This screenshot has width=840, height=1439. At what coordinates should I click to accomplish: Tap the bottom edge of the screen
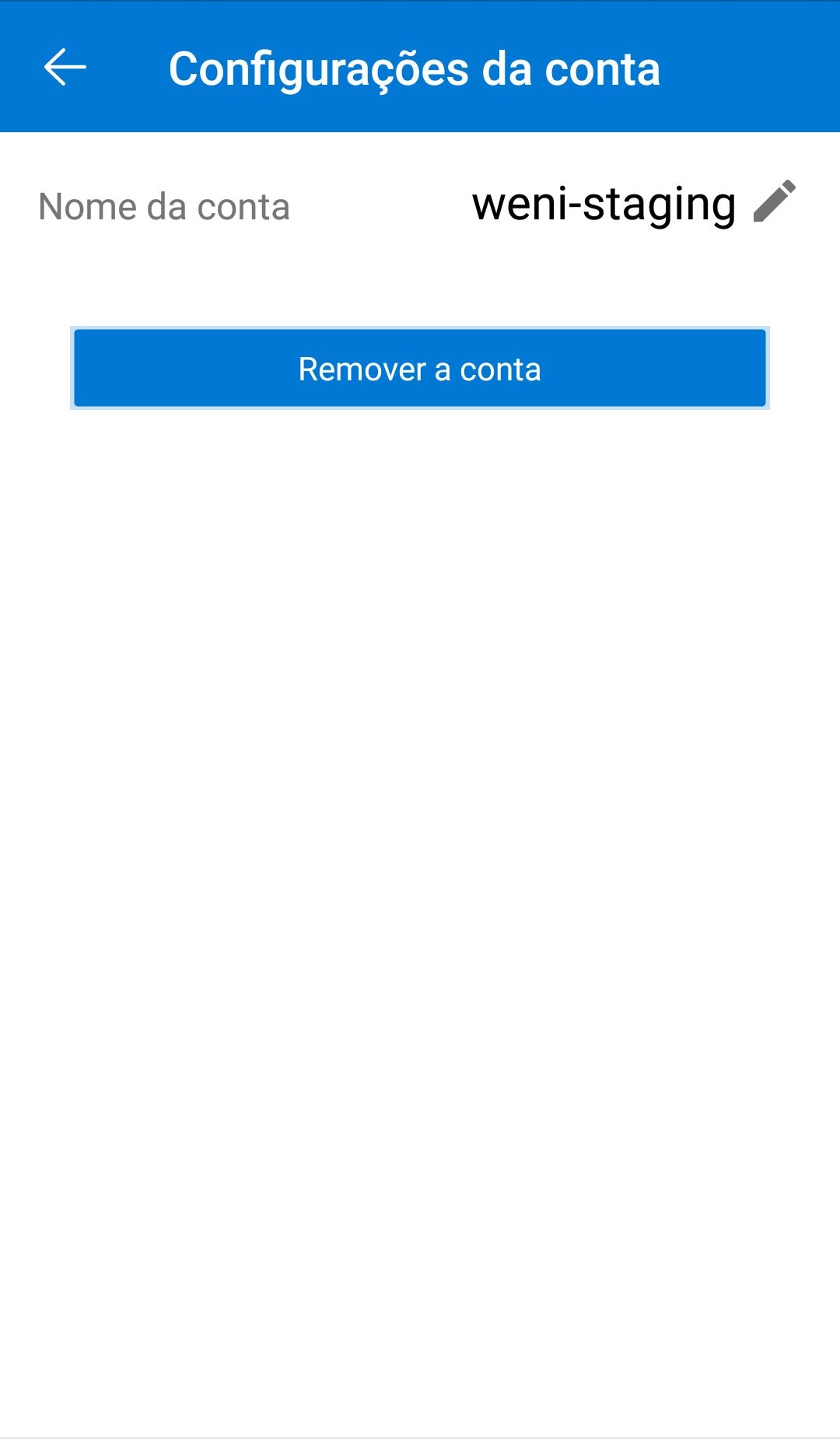point(420,1423)
